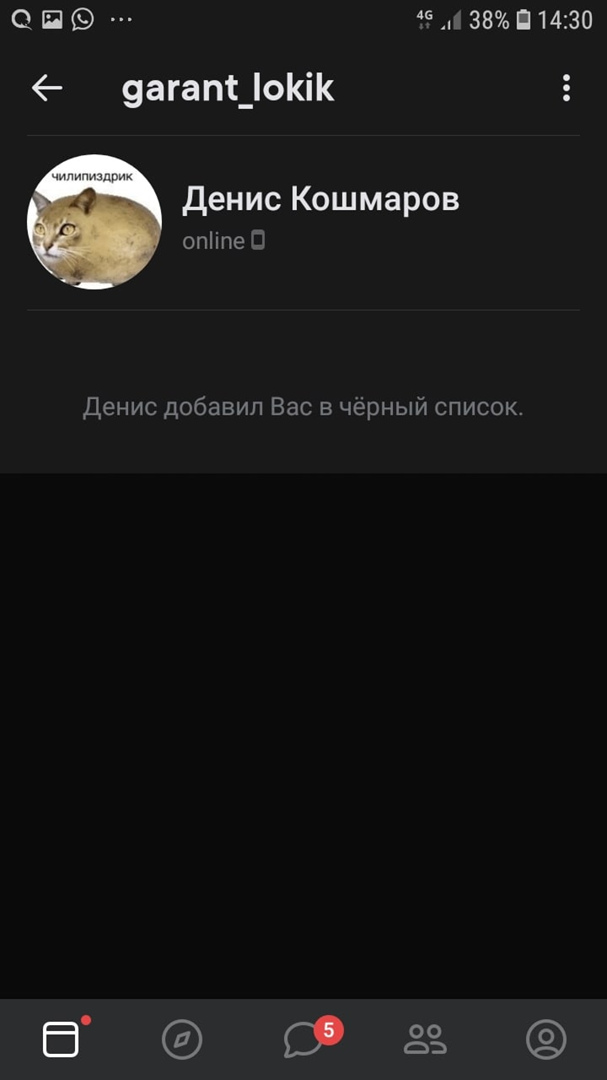Open the three-dot overflow menu
The image size is (607, 1080).
(566, 89)
